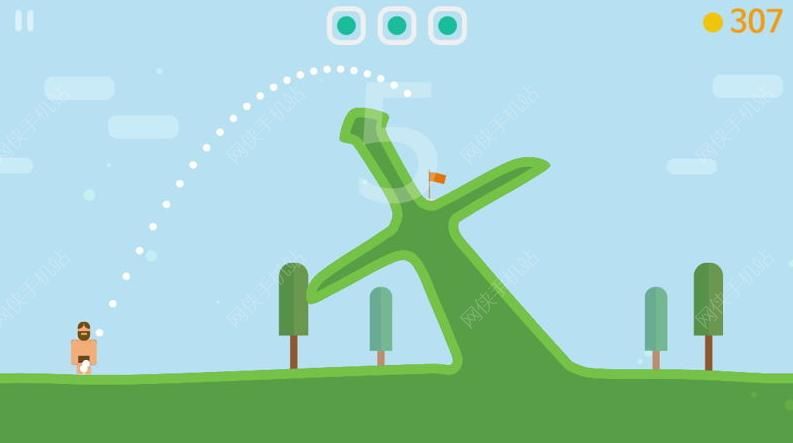Pause the golf game

tap(24, 21)
